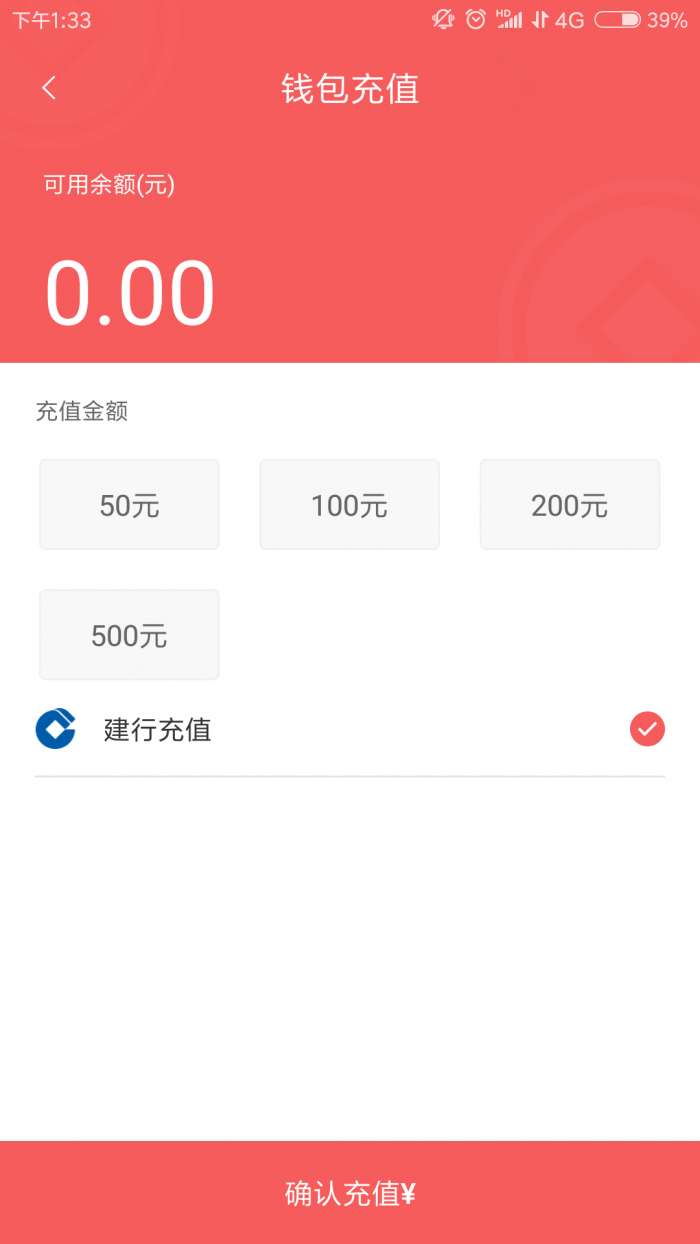Choose the 100元 recharge amount
Screen dimensions: 700x1244
click(349, 505)
